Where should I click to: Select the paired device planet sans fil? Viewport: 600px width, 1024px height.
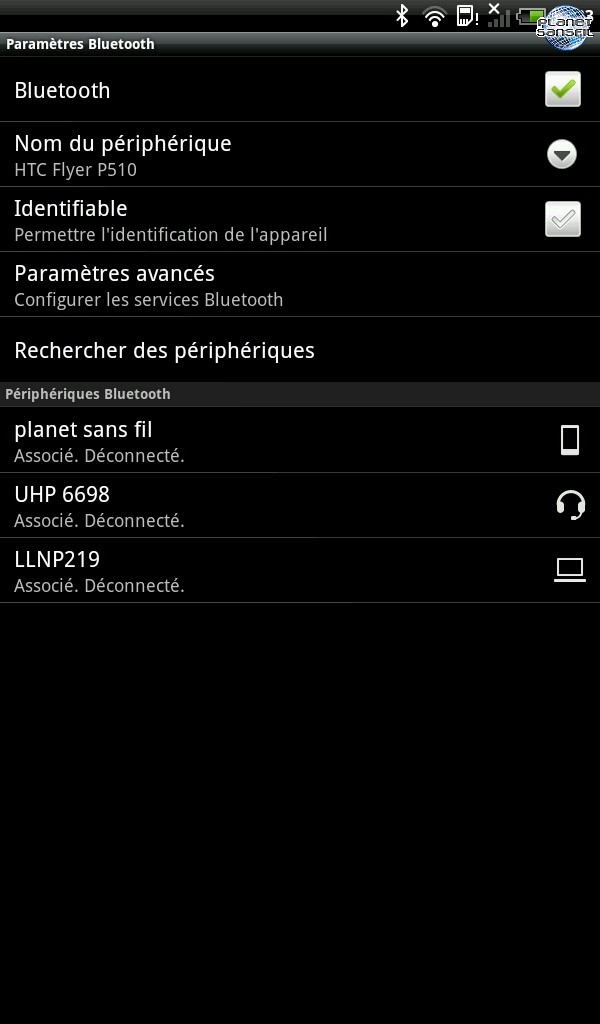pyautogui.click(x=300, y=440)
